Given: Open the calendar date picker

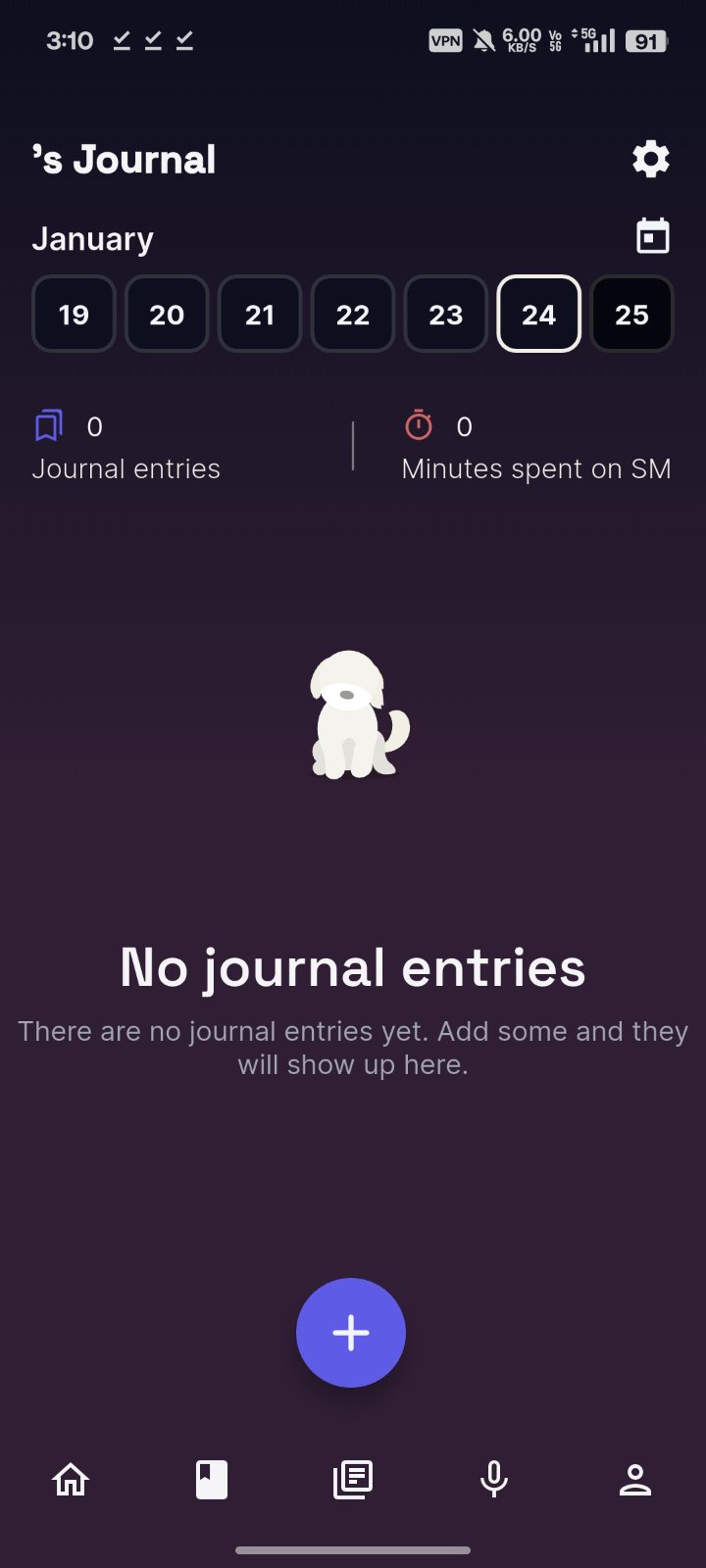Looking at the screenshot, I should [652, 236].
